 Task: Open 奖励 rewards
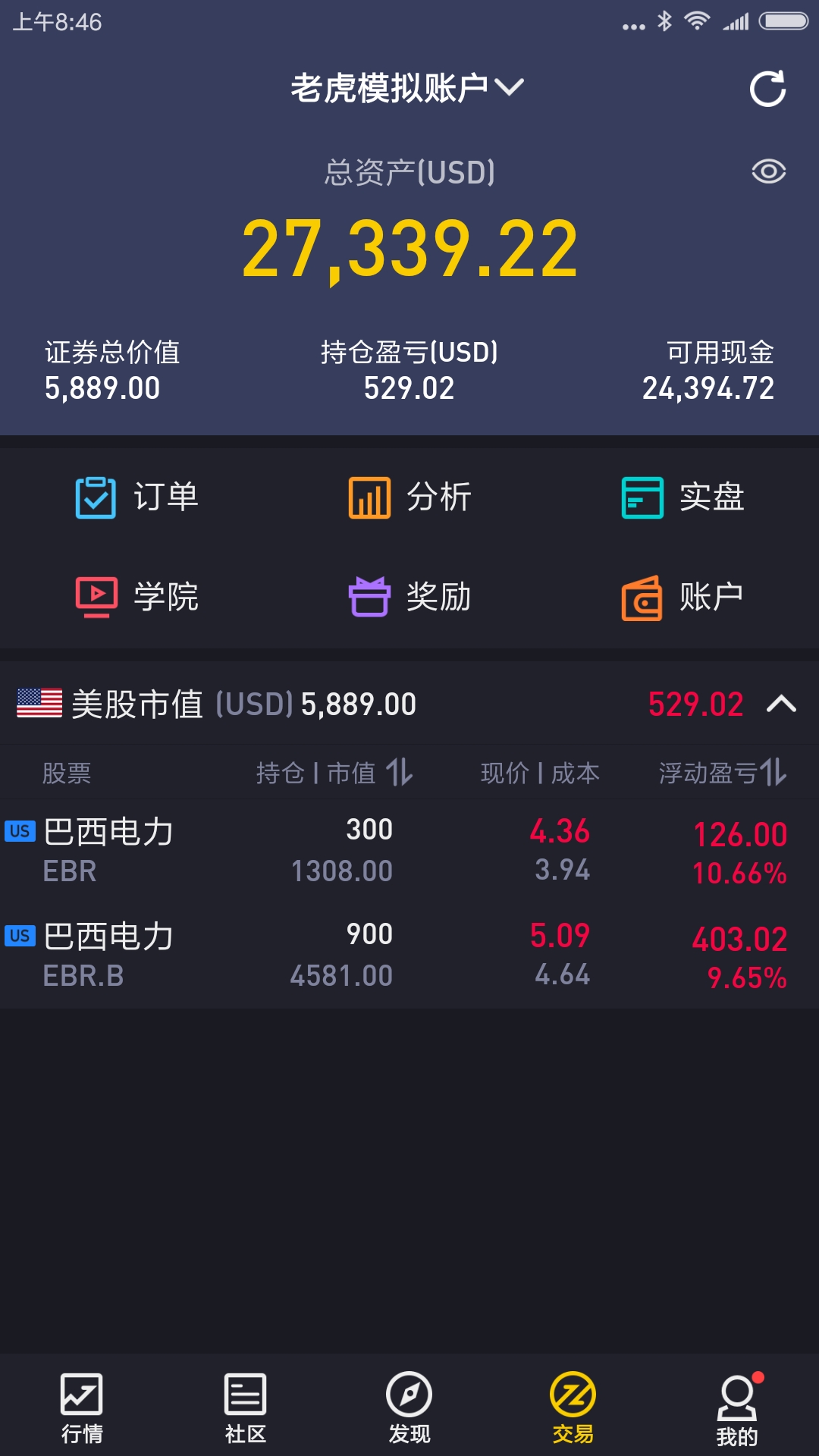(409, 598)
